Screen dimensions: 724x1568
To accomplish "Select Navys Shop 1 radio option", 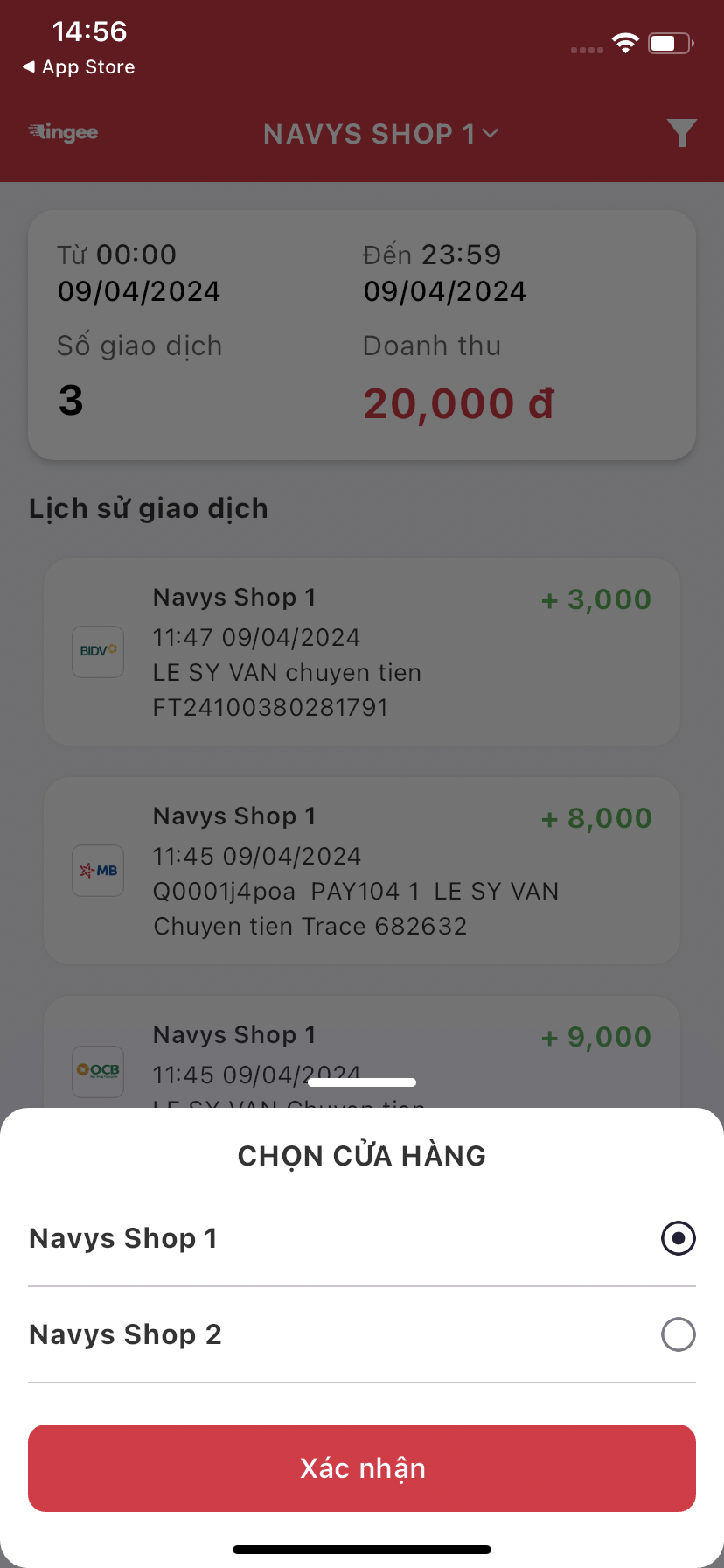I will pos(678,1238).
